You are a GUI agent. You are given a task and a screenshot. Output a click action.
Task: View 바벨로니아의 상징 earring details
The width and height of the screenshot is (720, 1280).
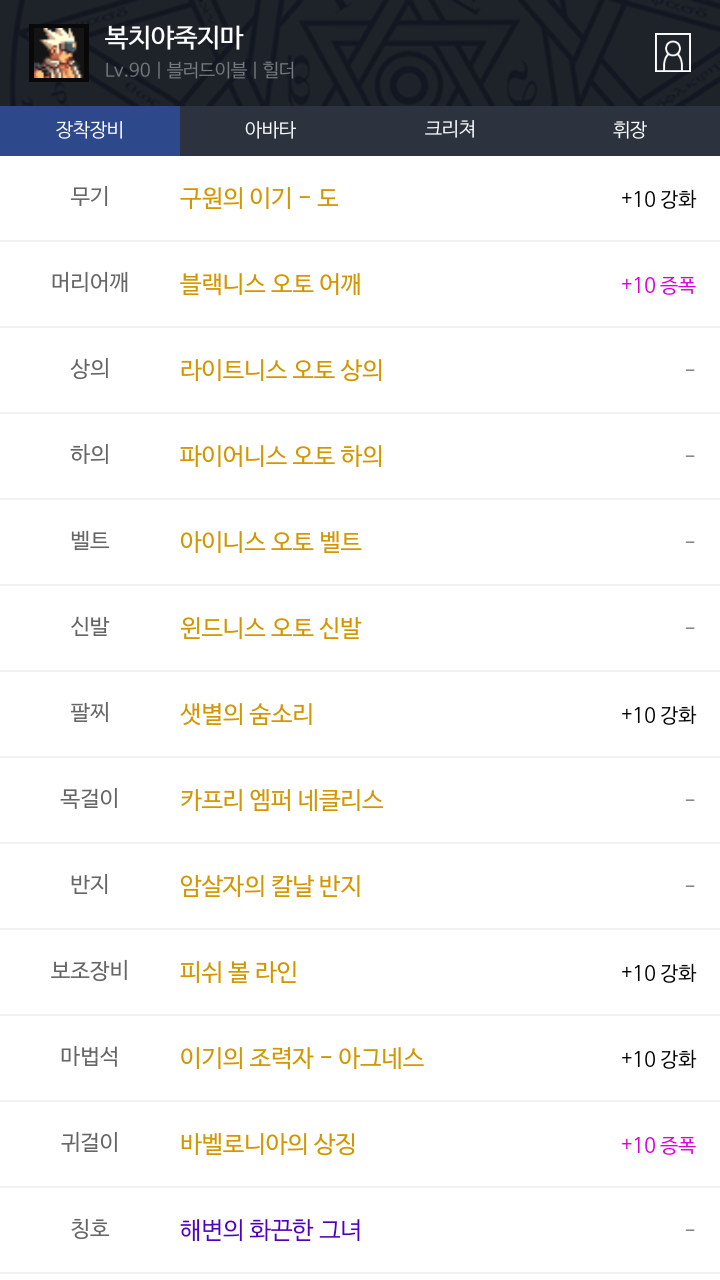point(267,1144)
